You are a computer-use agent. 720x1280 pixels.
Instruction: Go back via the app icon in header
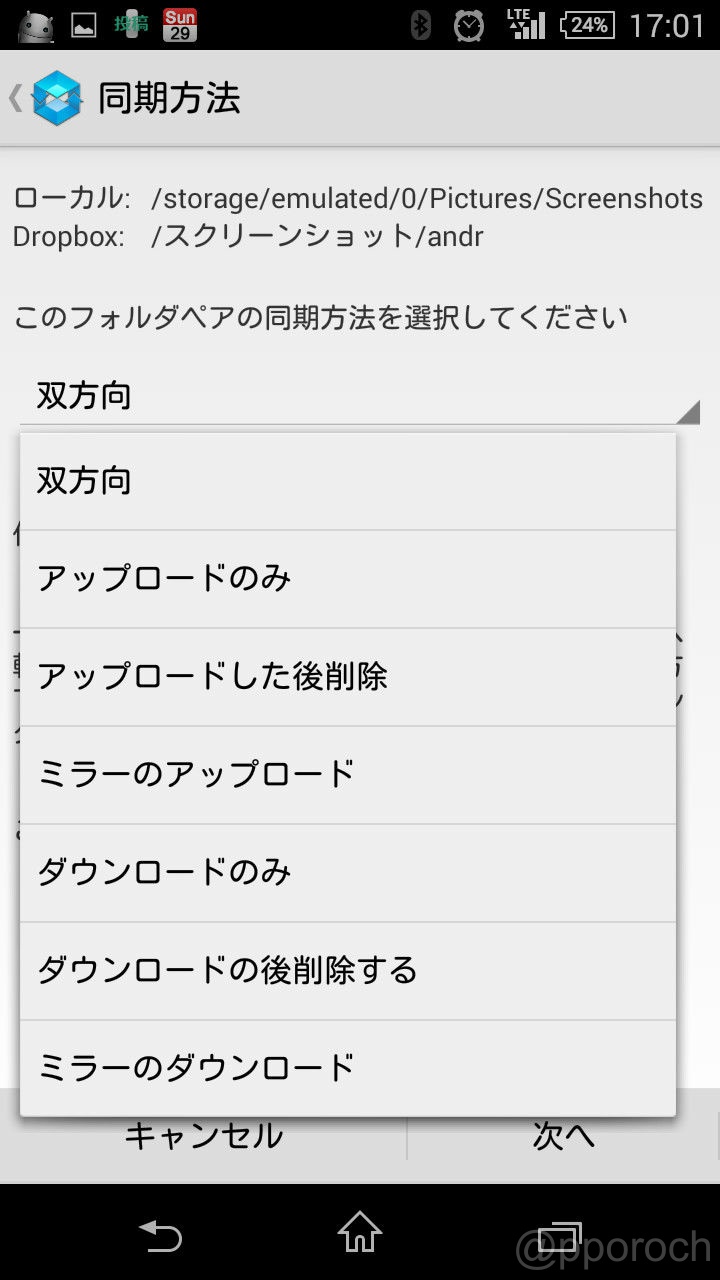pos(46,98)
